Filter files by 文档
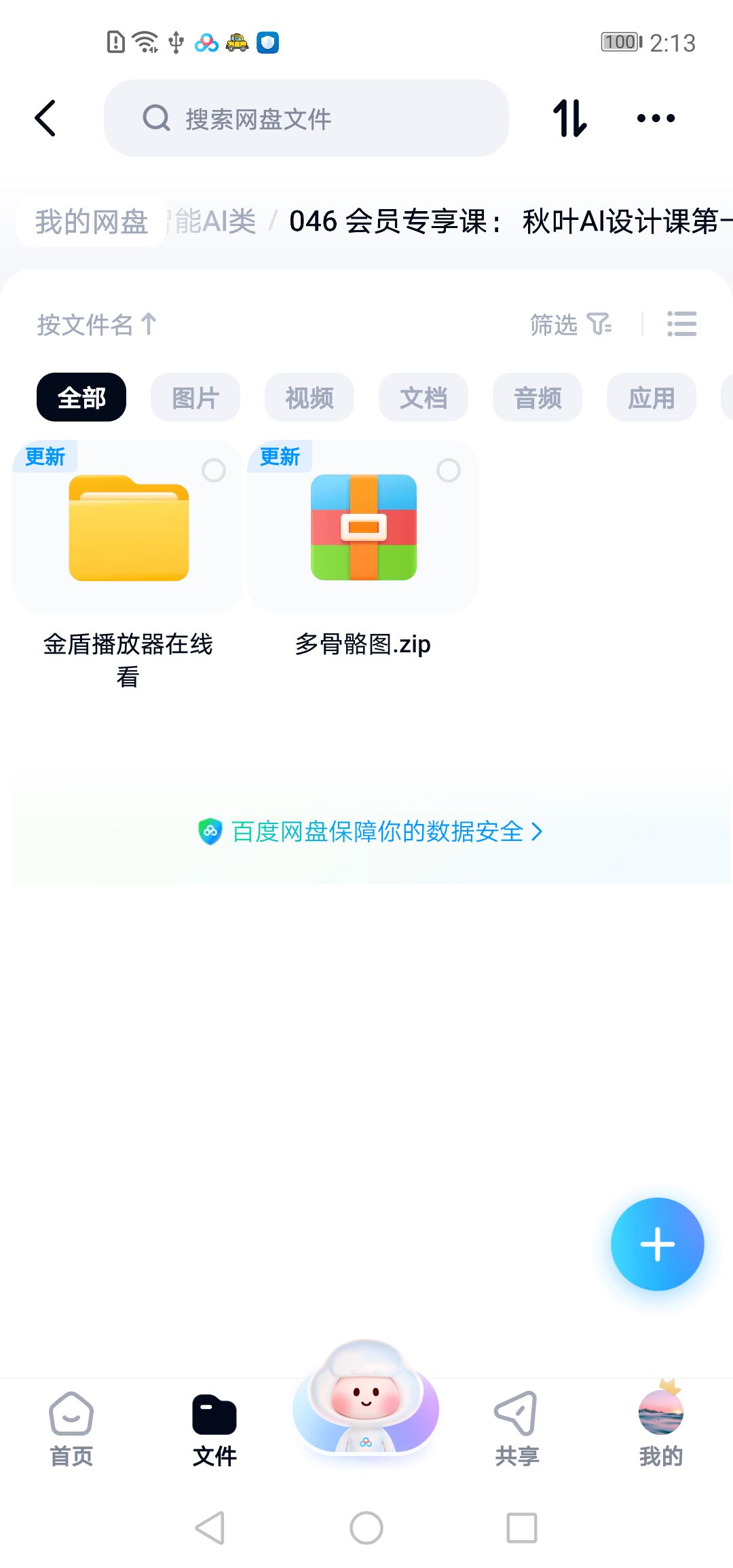Viewport: 733px width, 1568px height. tap(424, 398)
